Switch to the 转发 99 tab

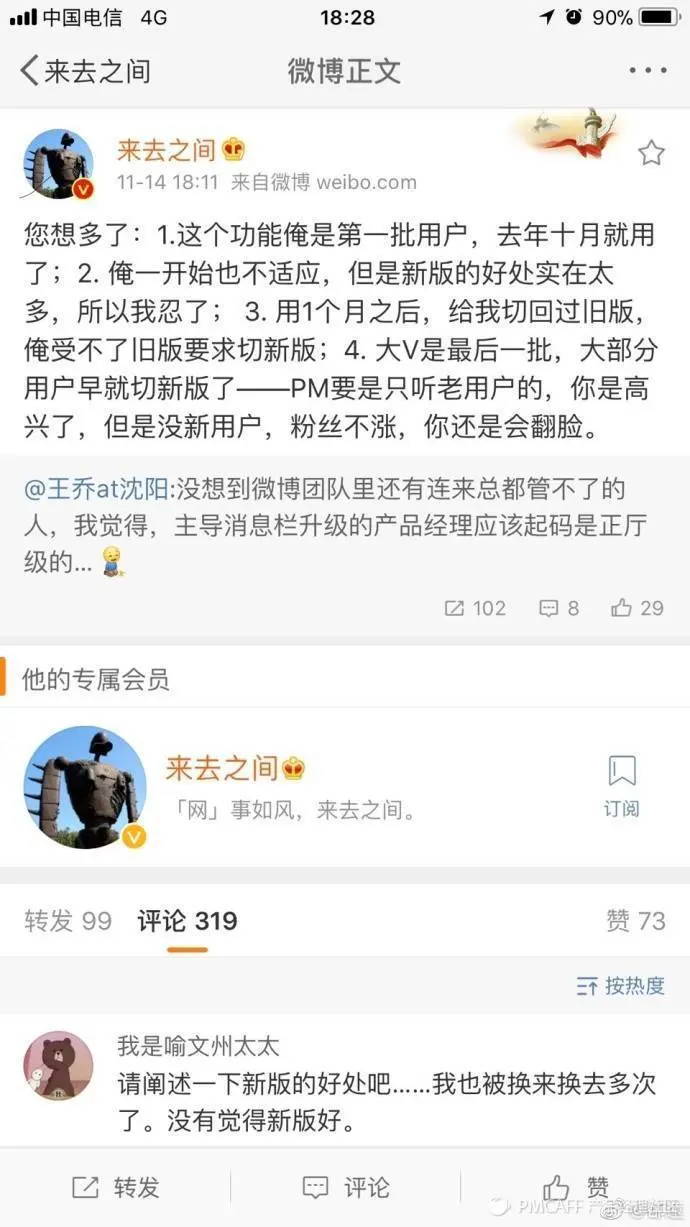68,920
